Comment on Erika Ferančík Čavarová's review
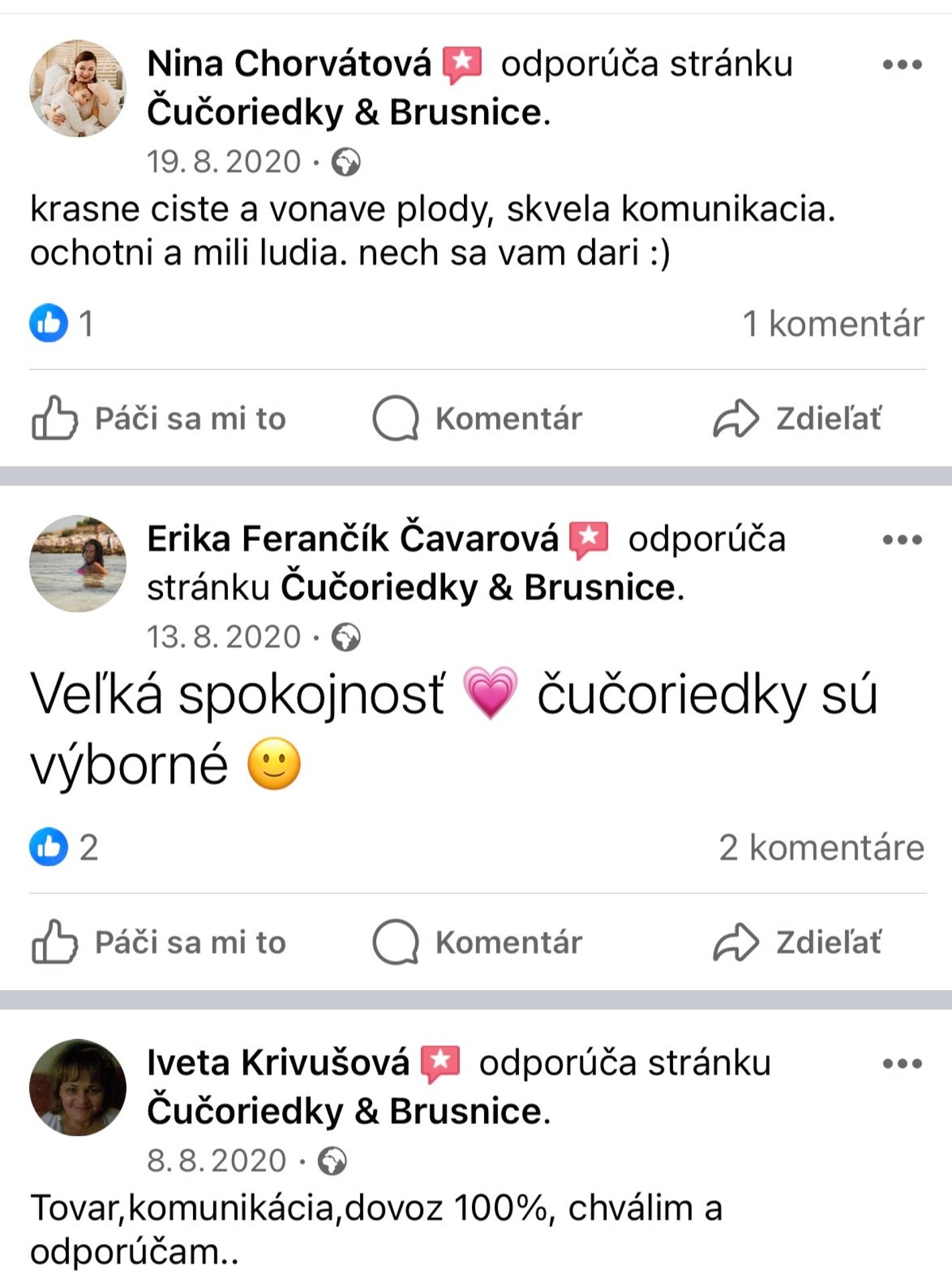 pyautogui.click(x=477, y=942)
